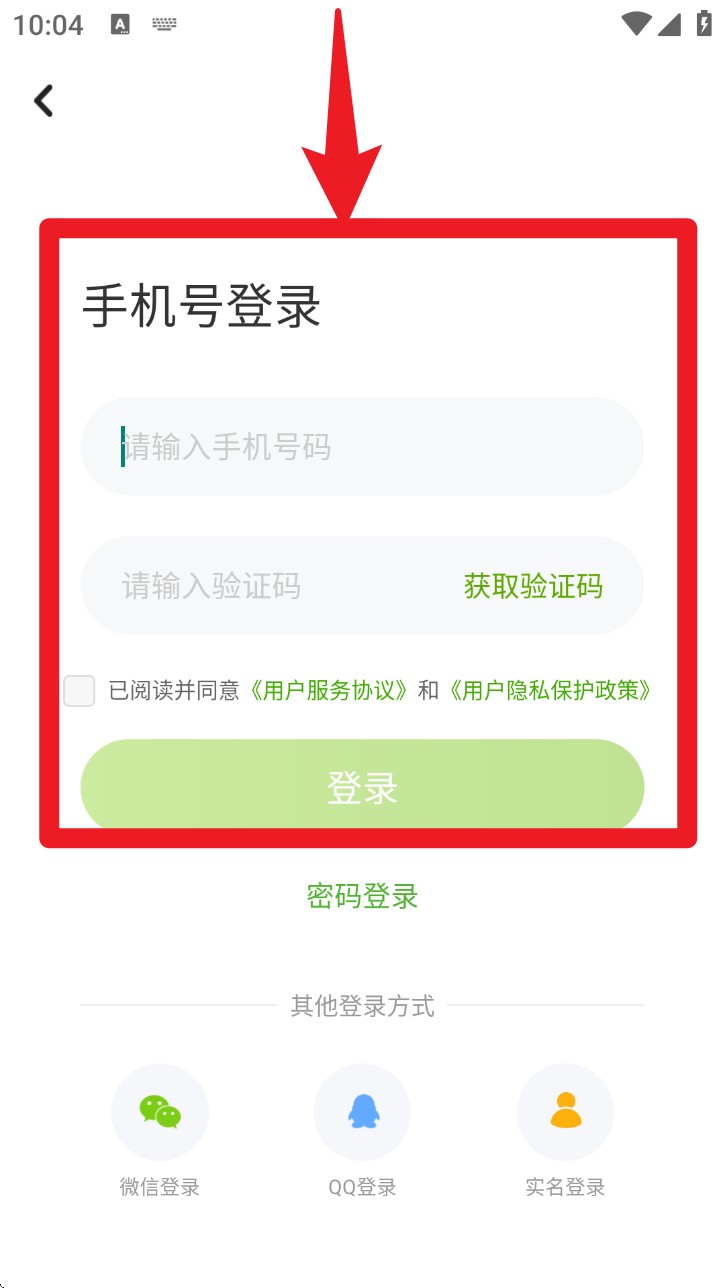Choose QQ登录 penguin icon
Screen dimensions: 725x1288
(362, 1112)
